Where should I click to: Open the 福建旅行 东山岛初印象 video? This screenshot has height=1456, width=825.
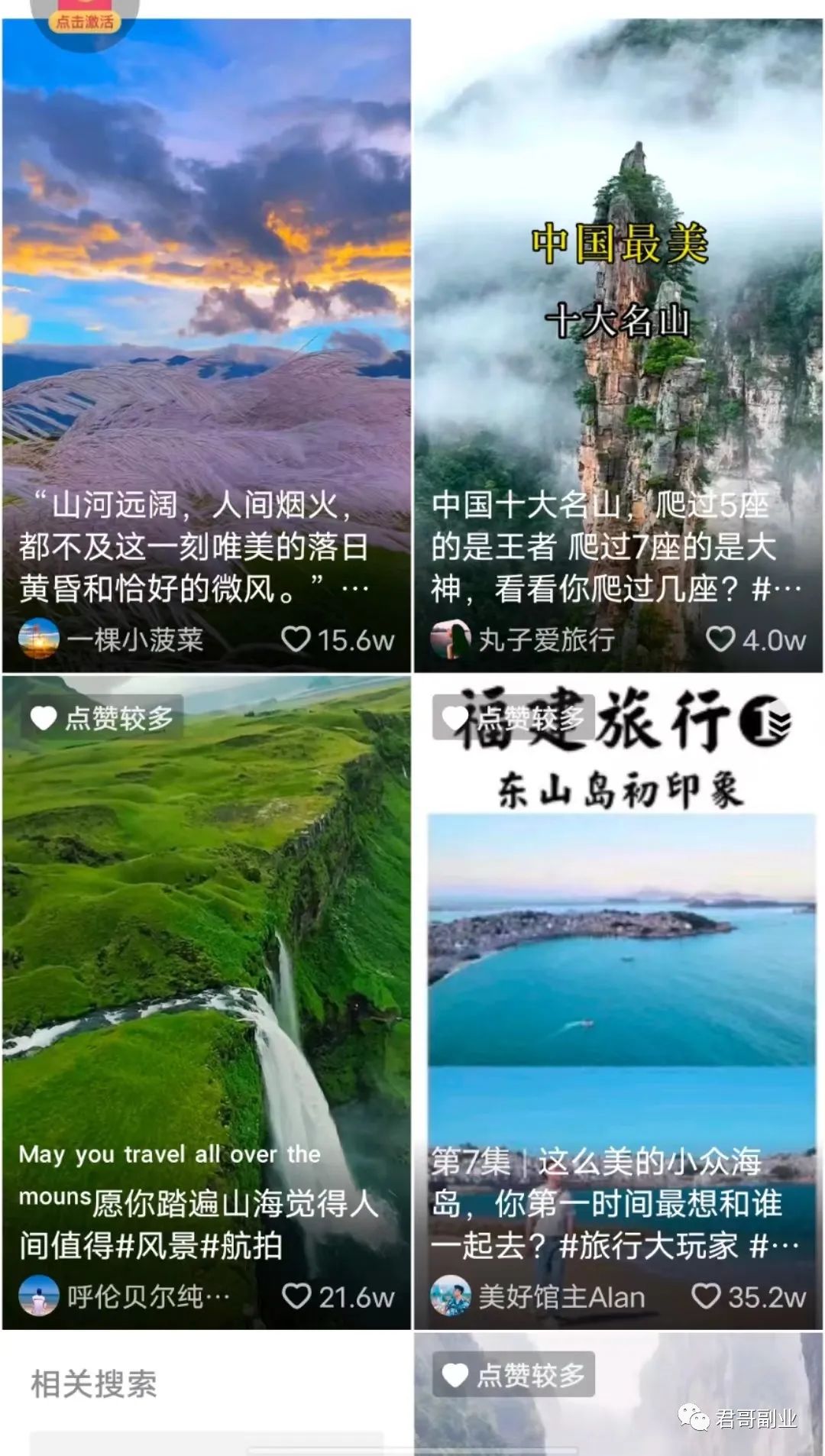point(619,955)
